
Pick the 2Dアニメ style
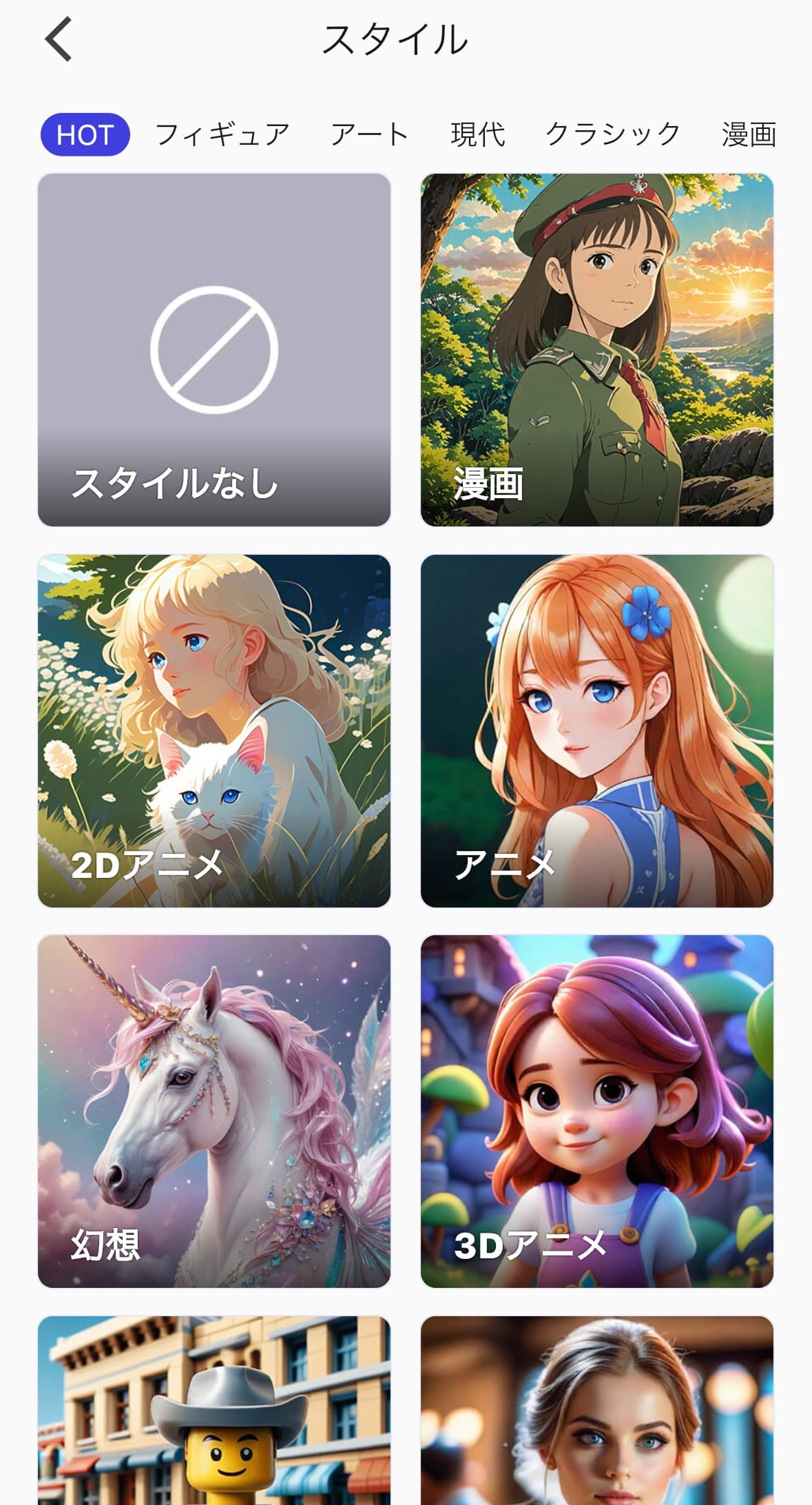tap(214, 730)
